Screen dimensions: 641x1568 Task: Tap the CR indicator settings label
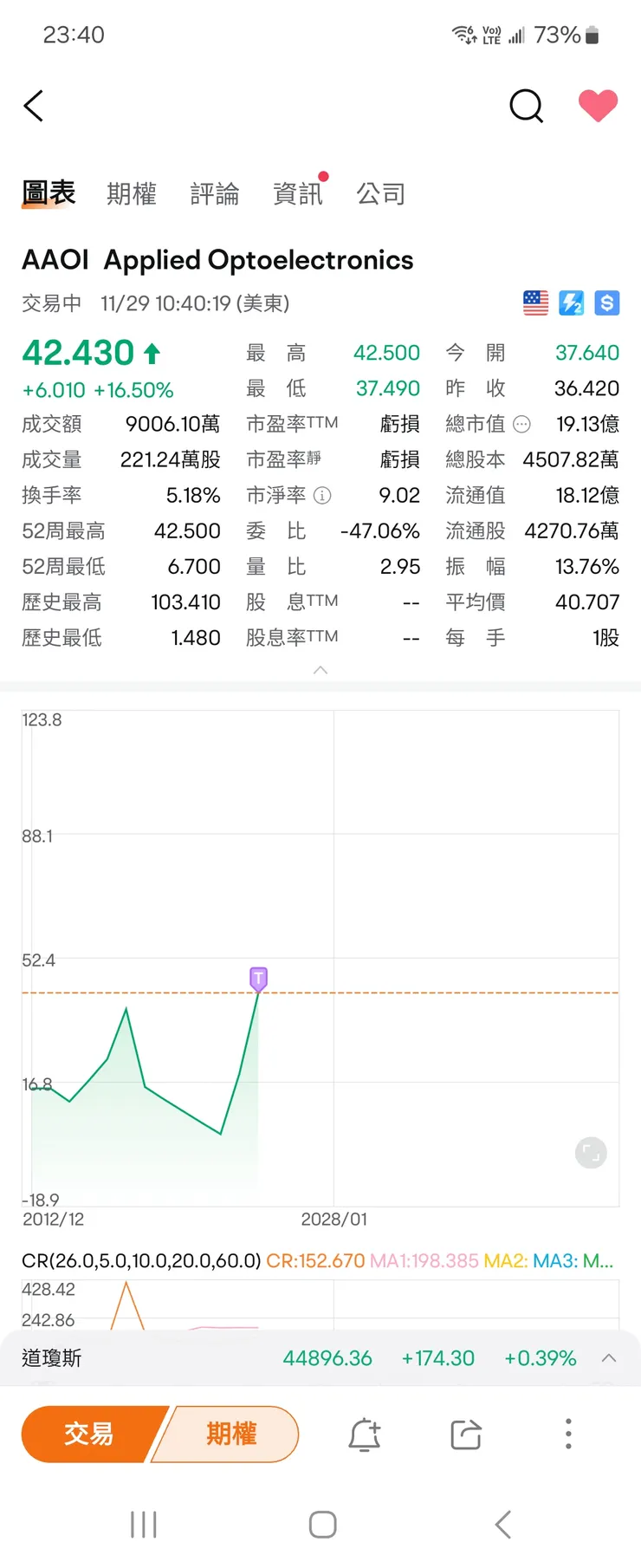pos(139,1262)
